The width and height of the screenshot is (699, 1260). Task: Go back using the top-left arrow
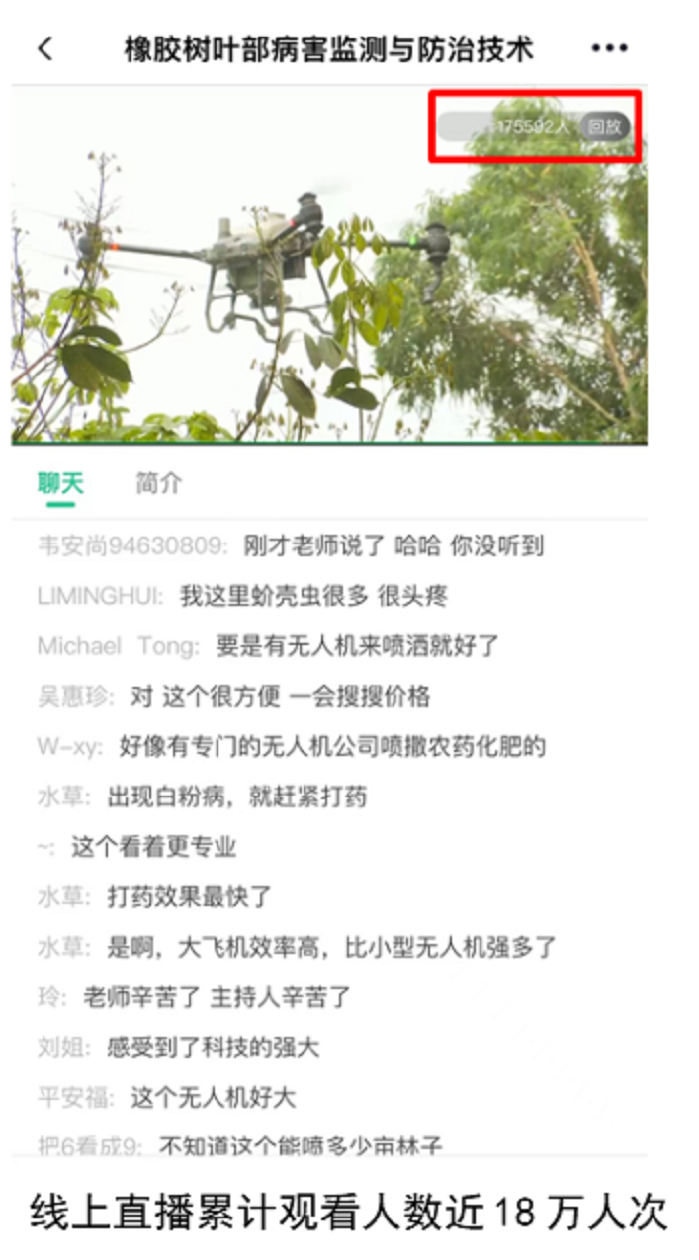click(45, 48)
